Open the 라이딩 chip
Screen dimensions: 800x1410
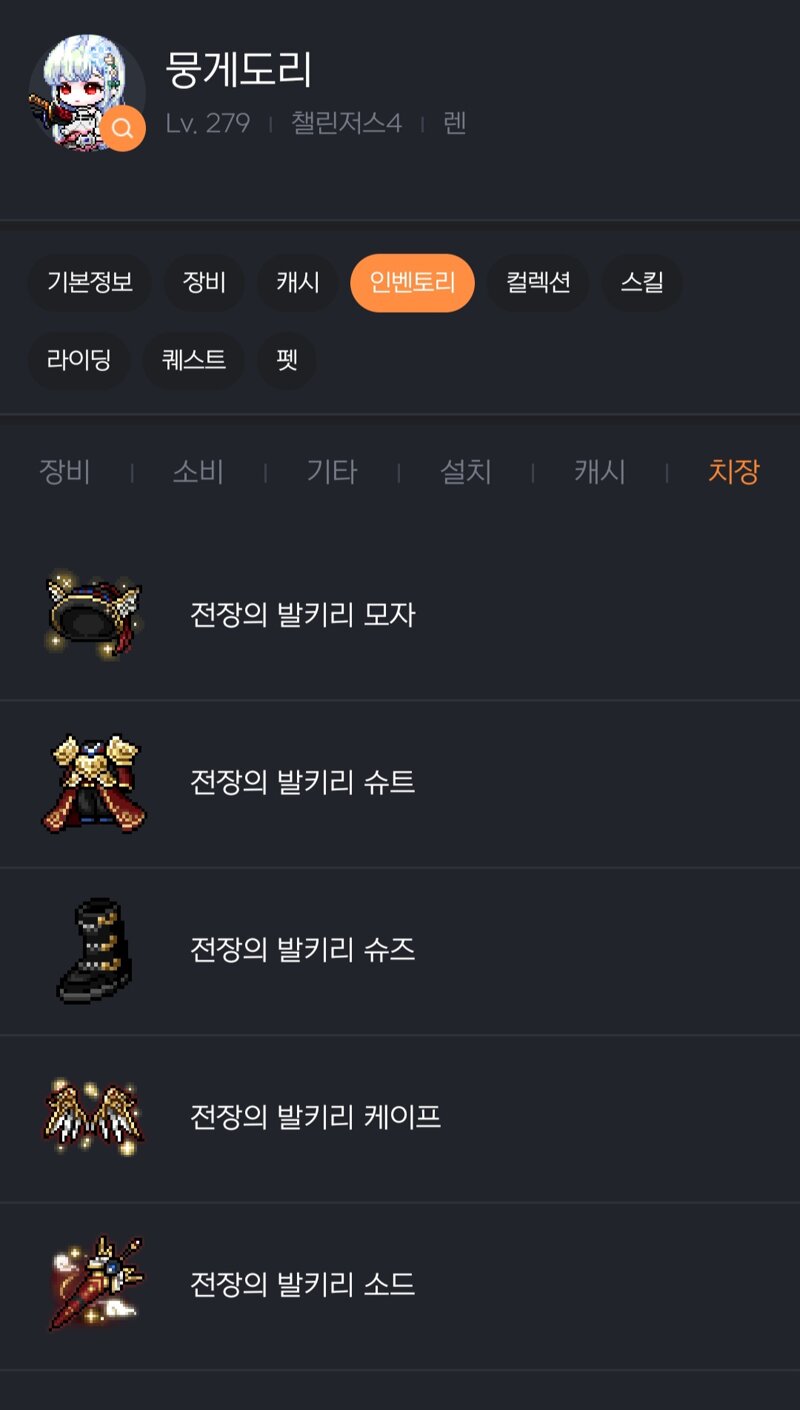coord(79,360)
